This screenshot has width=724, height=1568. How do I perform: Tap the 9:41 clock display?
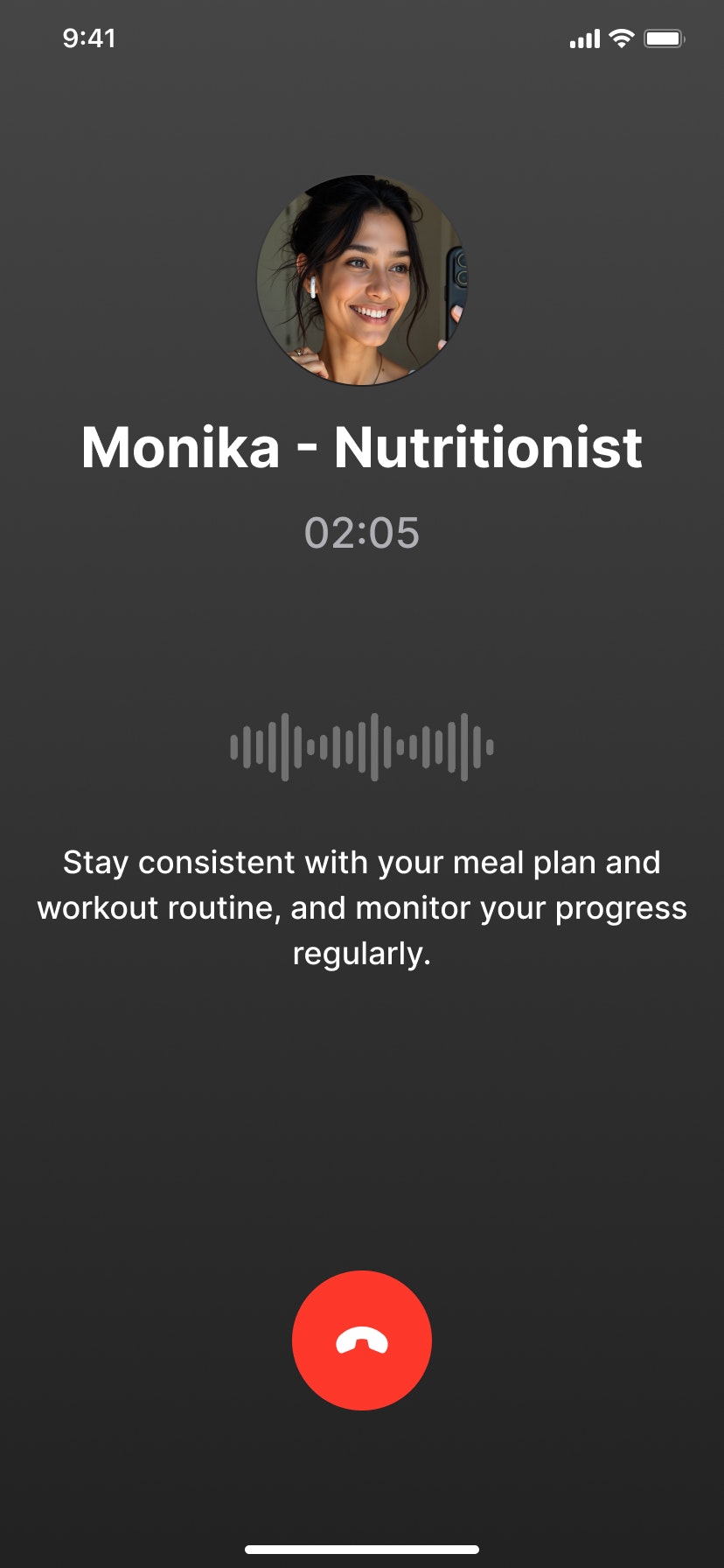tap(90, 38)
